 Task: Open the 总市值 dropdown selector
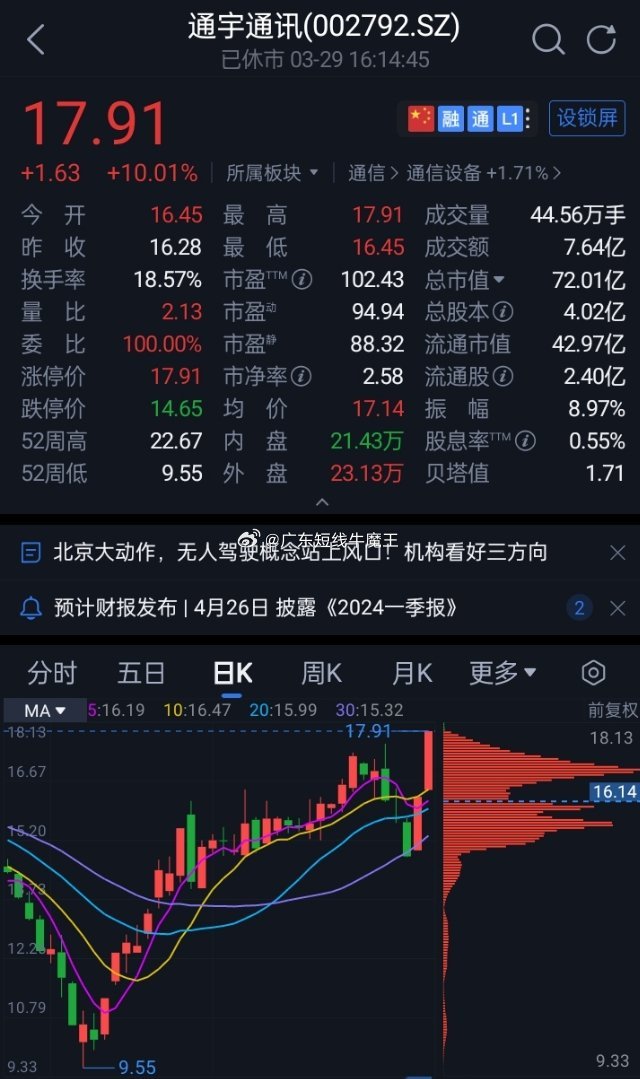pyautogui.click(x=465, y=279)
